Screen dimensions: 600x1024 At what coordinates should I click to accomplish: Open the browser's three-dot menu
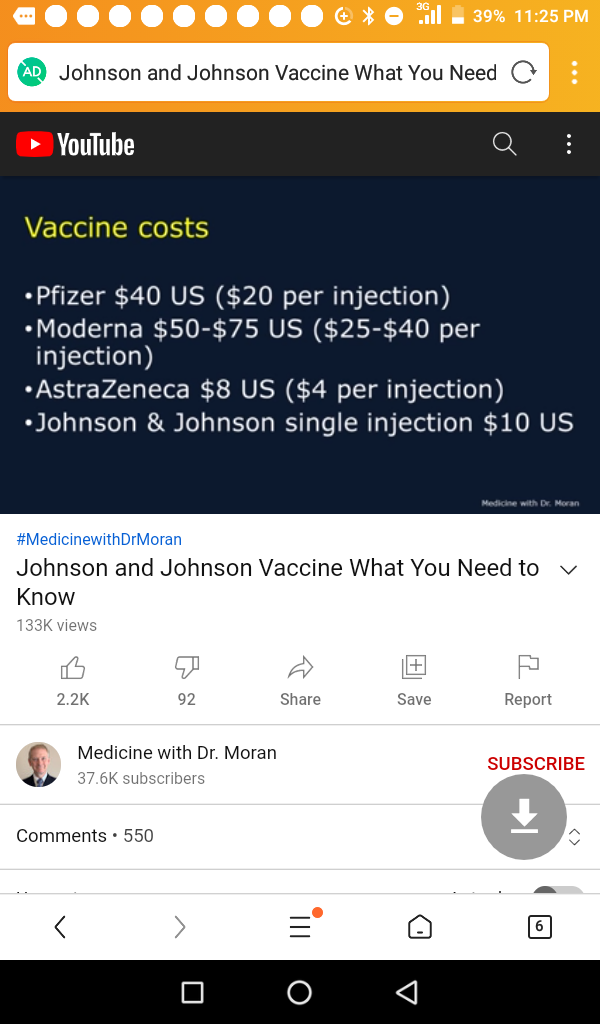pyautogui.click(x=574, y=72)
